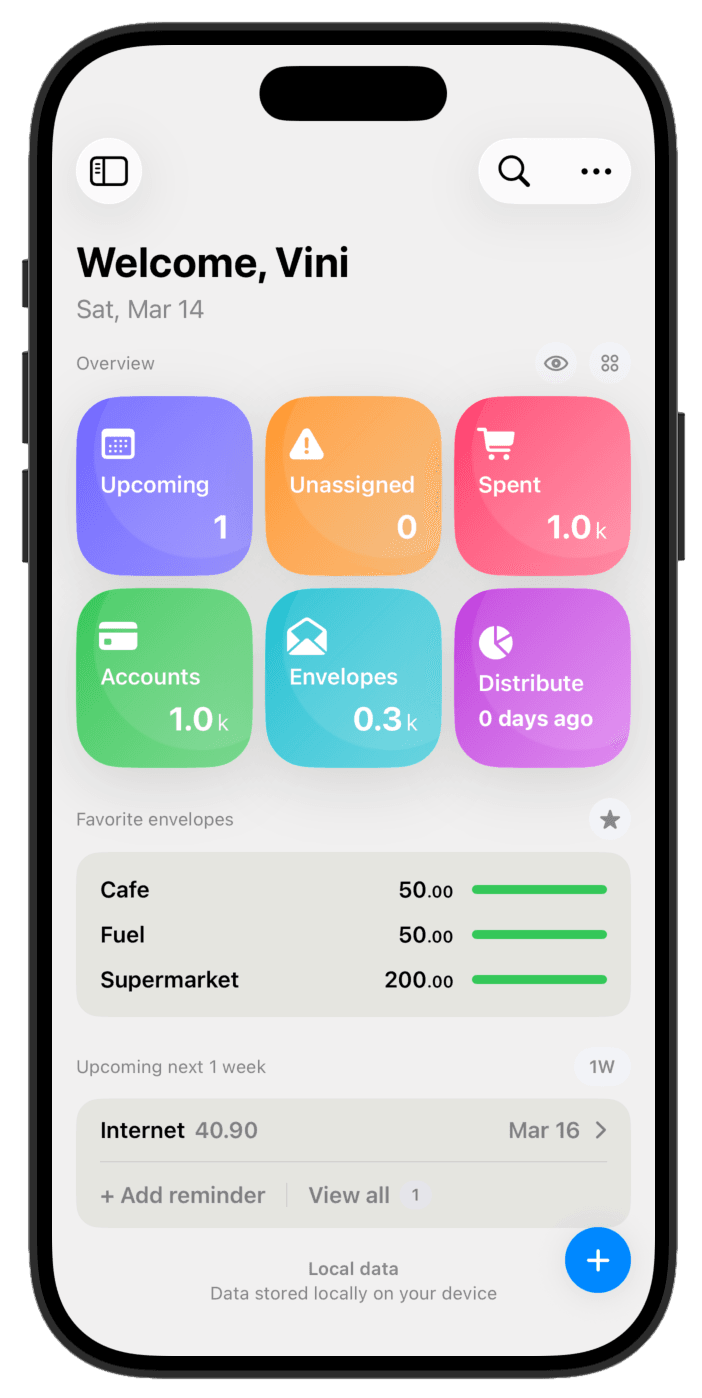Open the Envelopes tile
This screenshot has height=1398, width=702.
(x=353, y=678)
